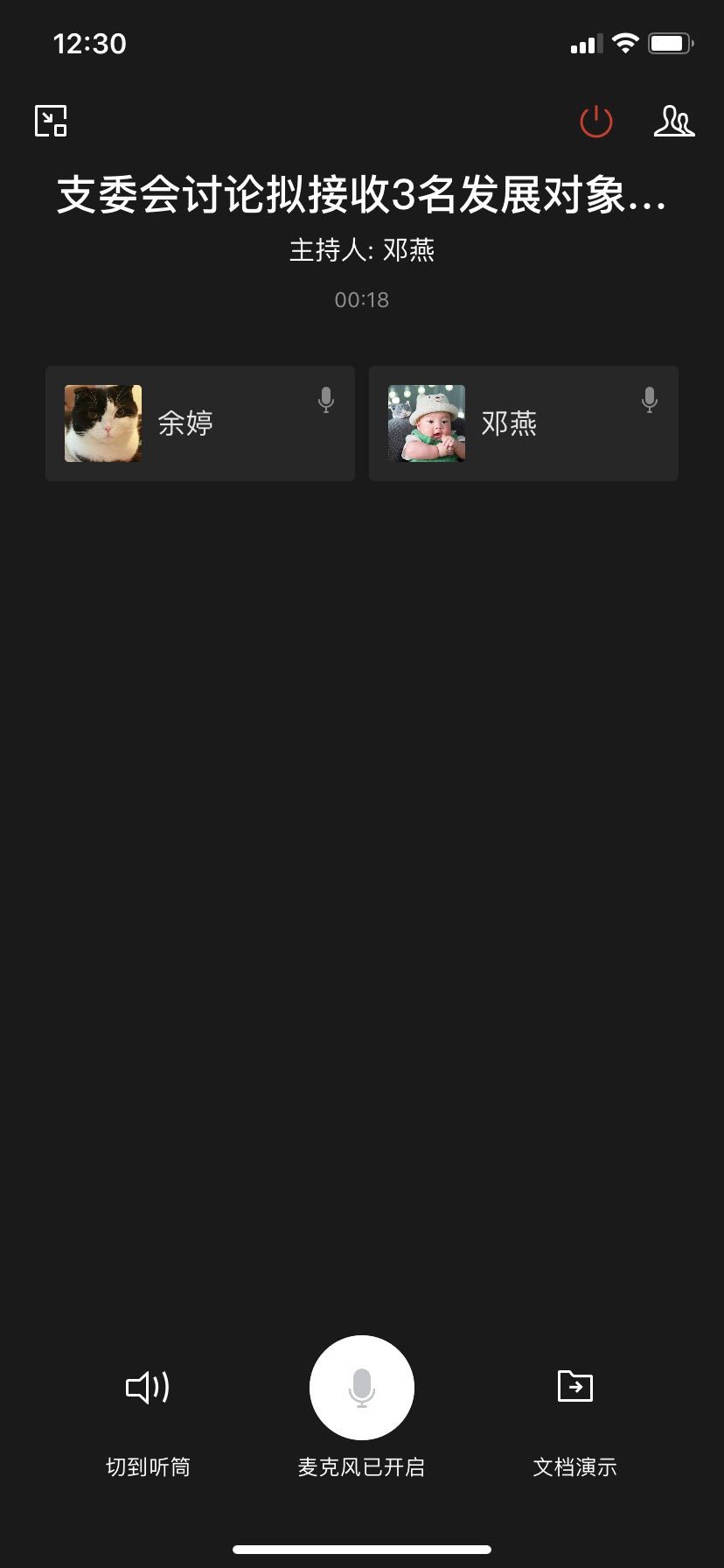End the meeting with red power icon
The image size is (724, 1568).
tap(596, 122)
